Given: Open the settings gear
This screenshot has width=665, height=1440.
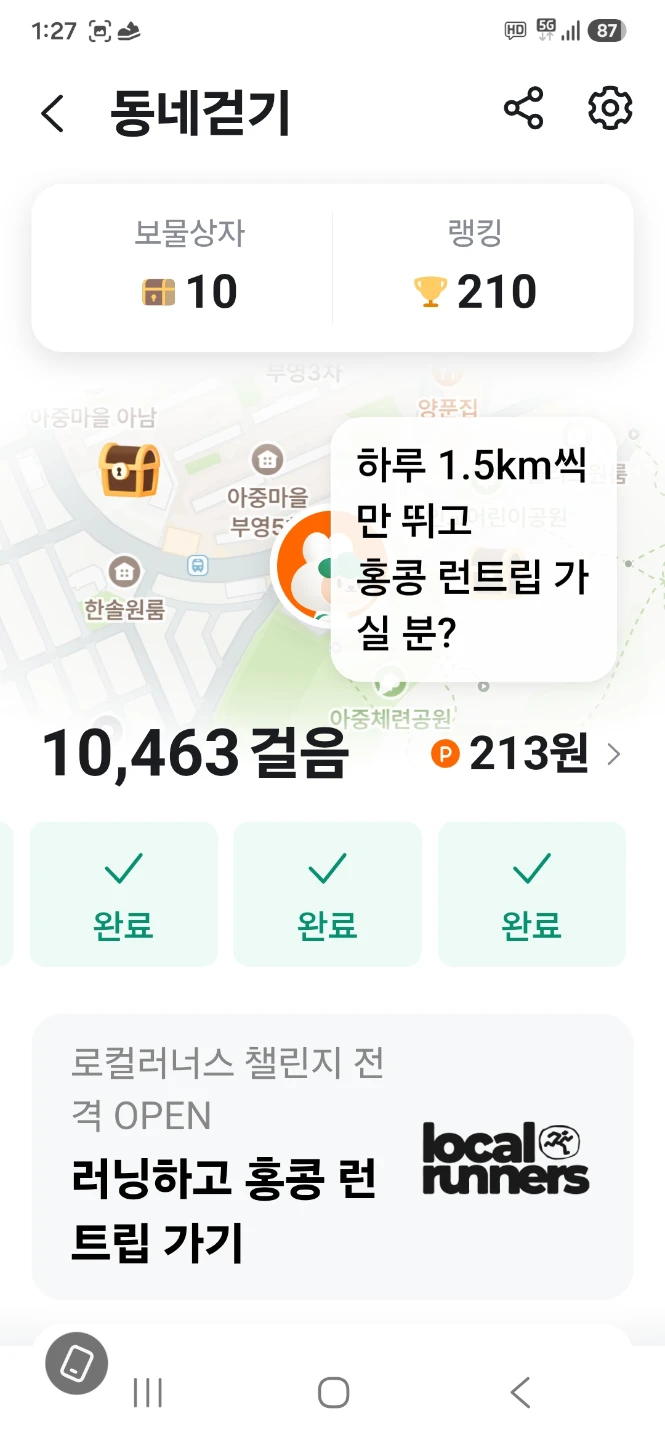Looking at the screenshot, I should click(x=610, y=108).
